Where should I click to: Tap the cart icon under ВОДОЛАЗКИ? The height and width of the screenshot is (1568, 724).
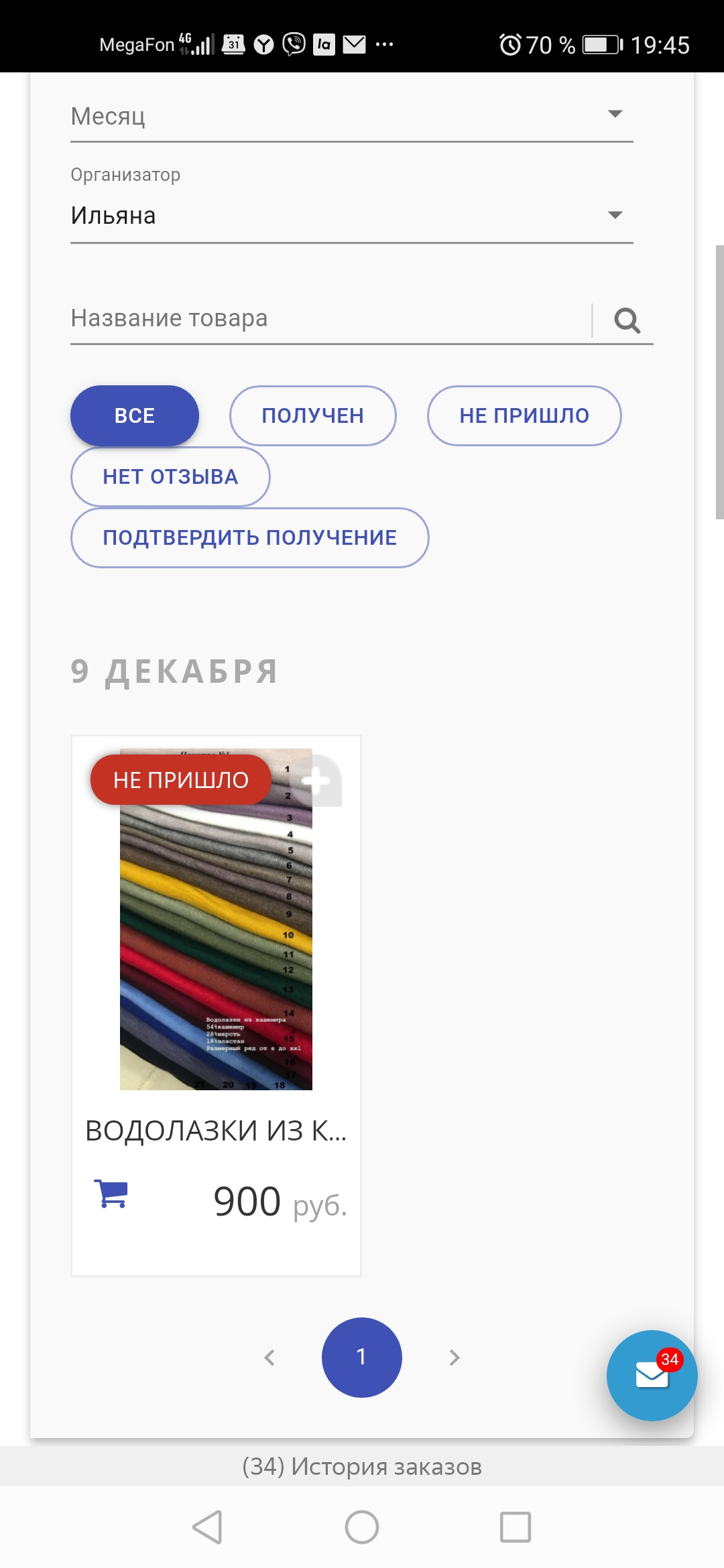click(112, 1193)
